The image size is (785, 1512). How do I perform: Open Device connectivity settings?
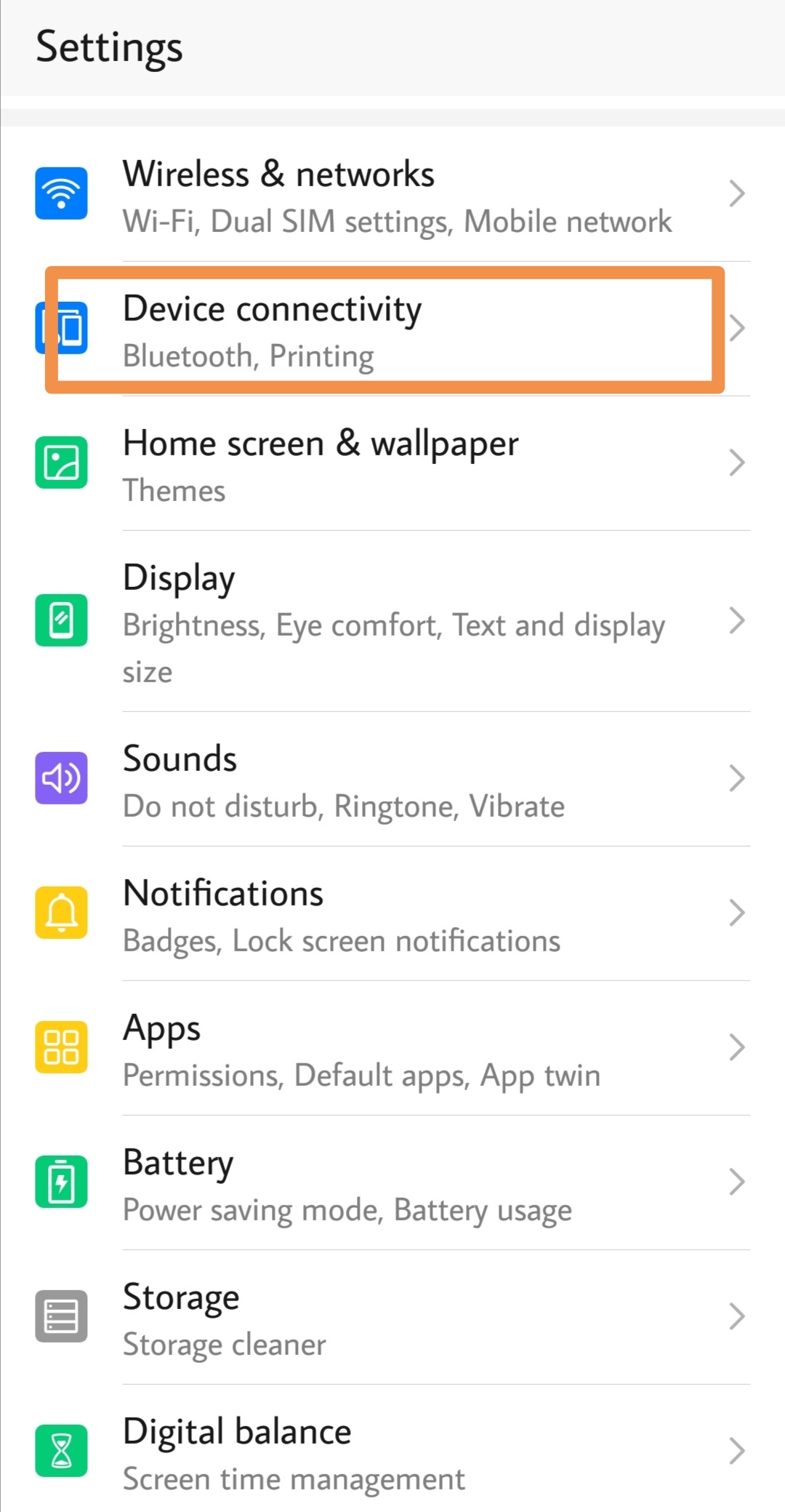tap(392, 330)
